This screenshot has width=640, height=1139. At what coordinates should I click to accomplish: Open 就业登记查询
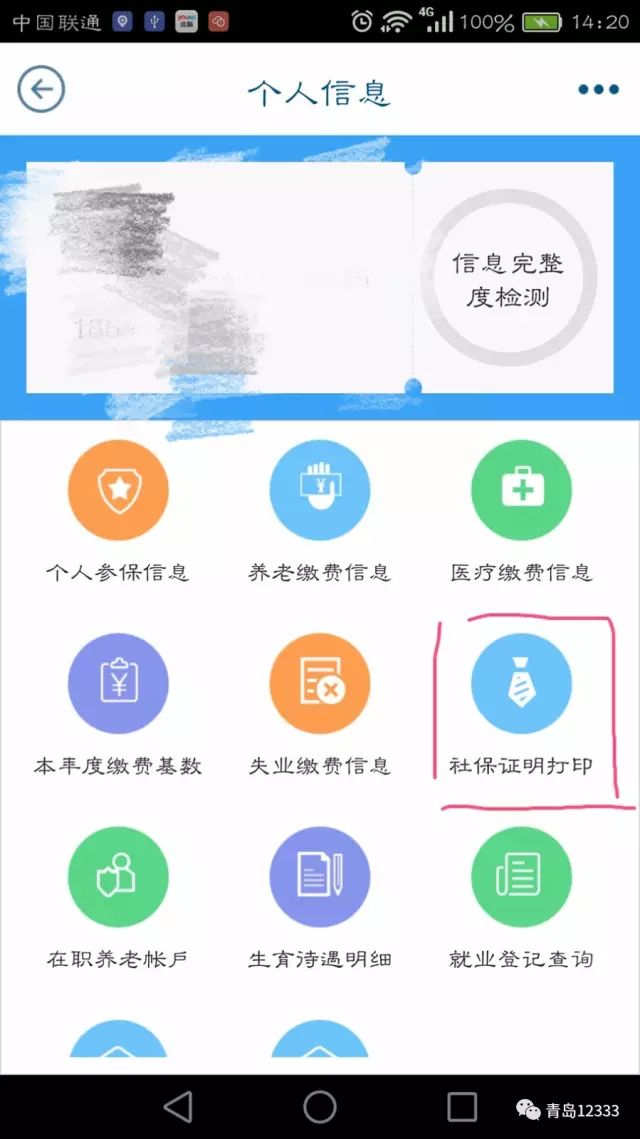[x=521, y=877]
